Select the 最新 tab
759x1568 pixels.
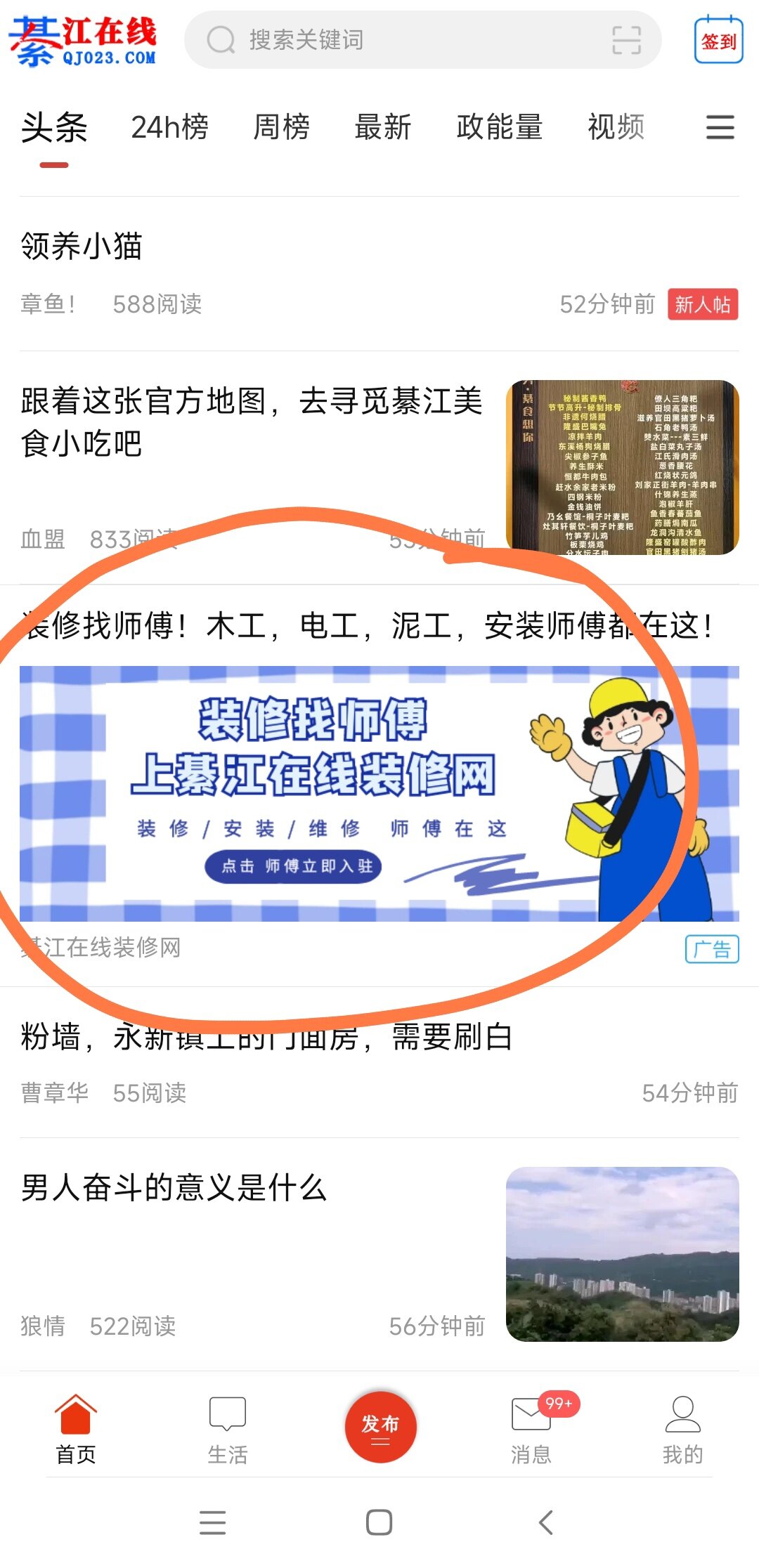click(x=382, y=128)
